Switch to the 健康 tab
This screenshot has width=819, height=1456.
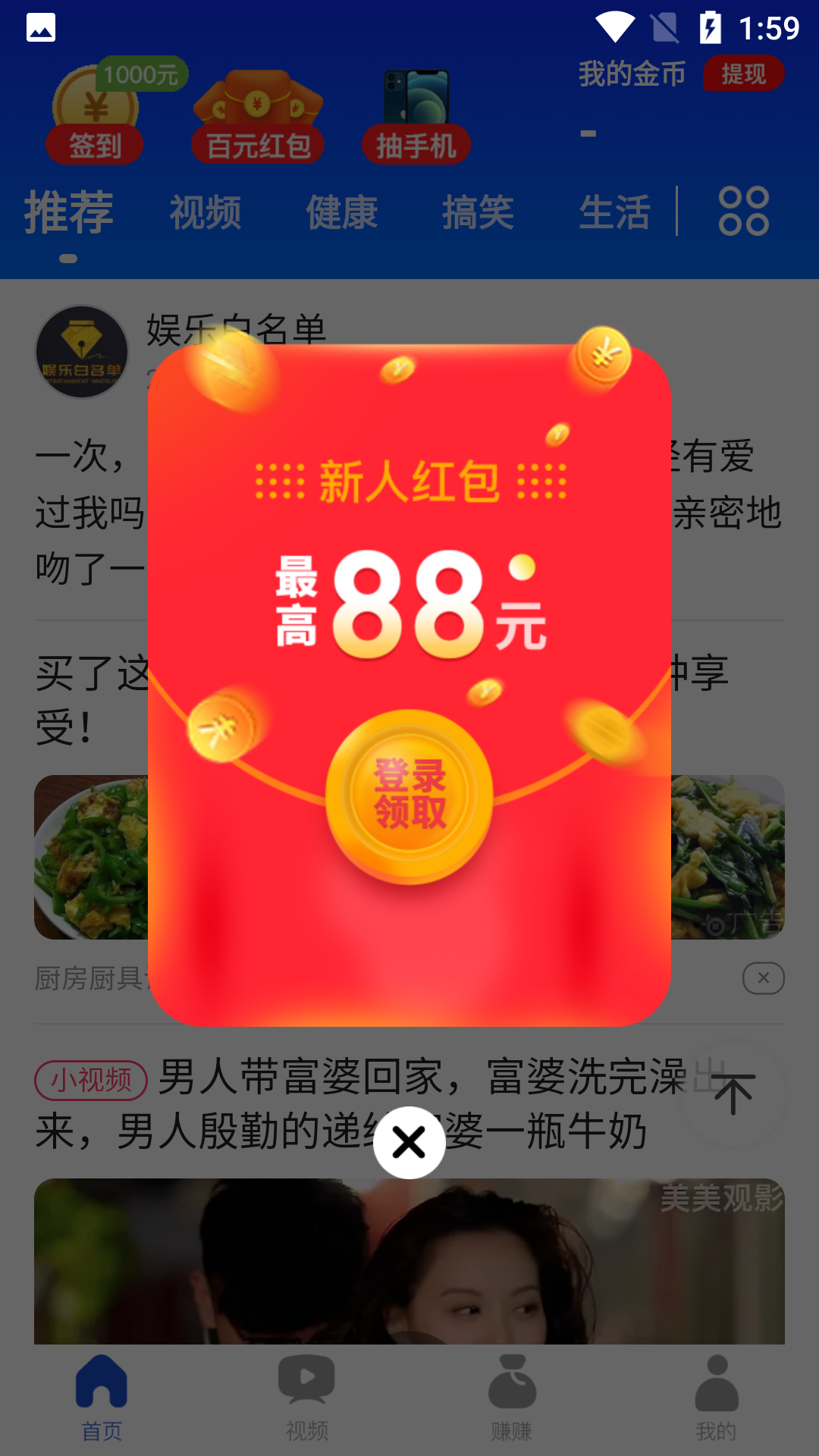(341, 212)
